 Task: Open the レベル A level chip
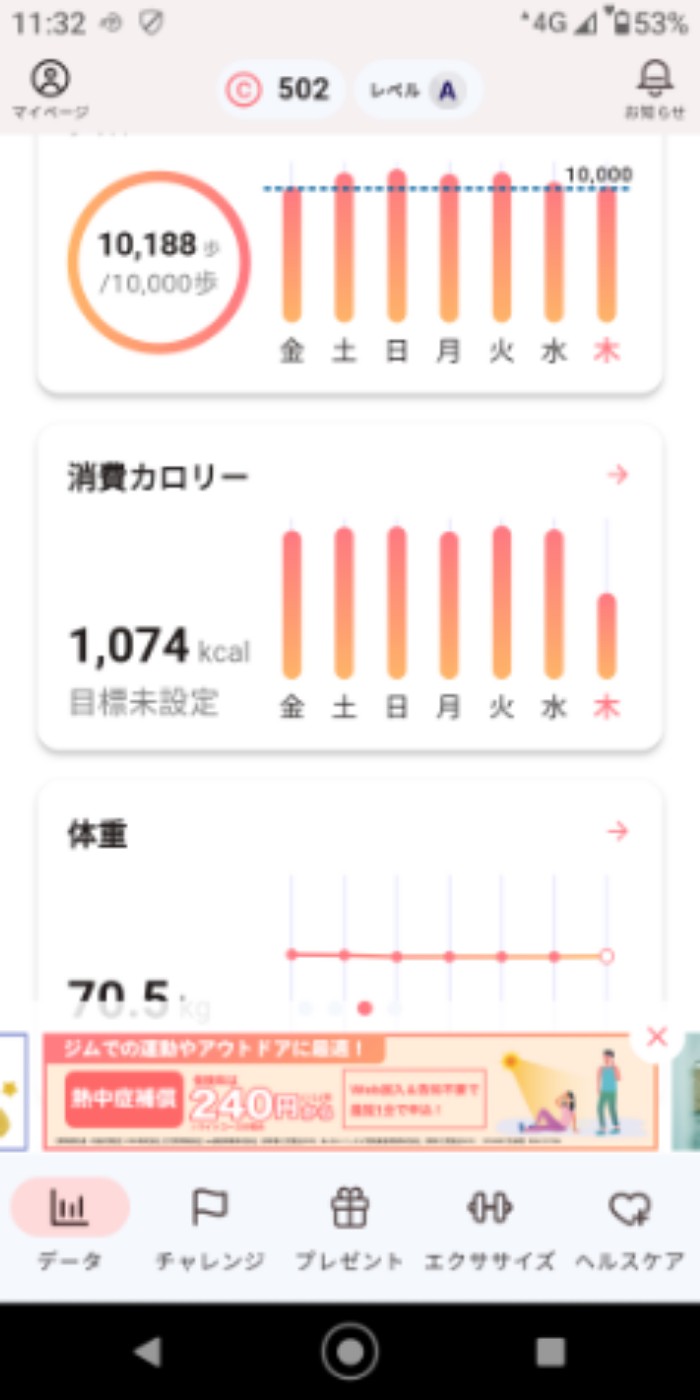419,90
